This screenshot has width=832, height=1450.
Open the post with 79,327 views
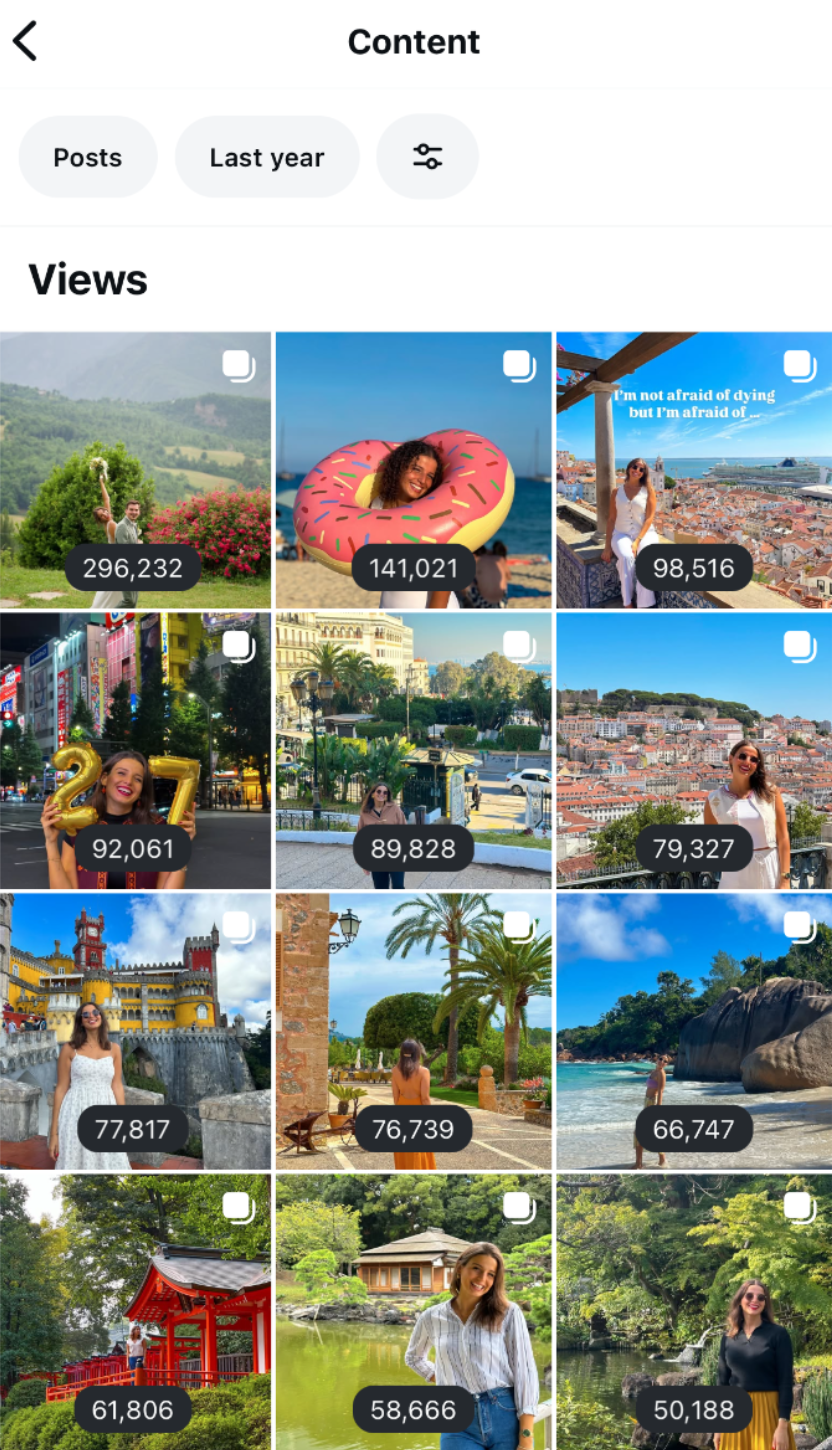pyautogui.click(x=694, y=750)
